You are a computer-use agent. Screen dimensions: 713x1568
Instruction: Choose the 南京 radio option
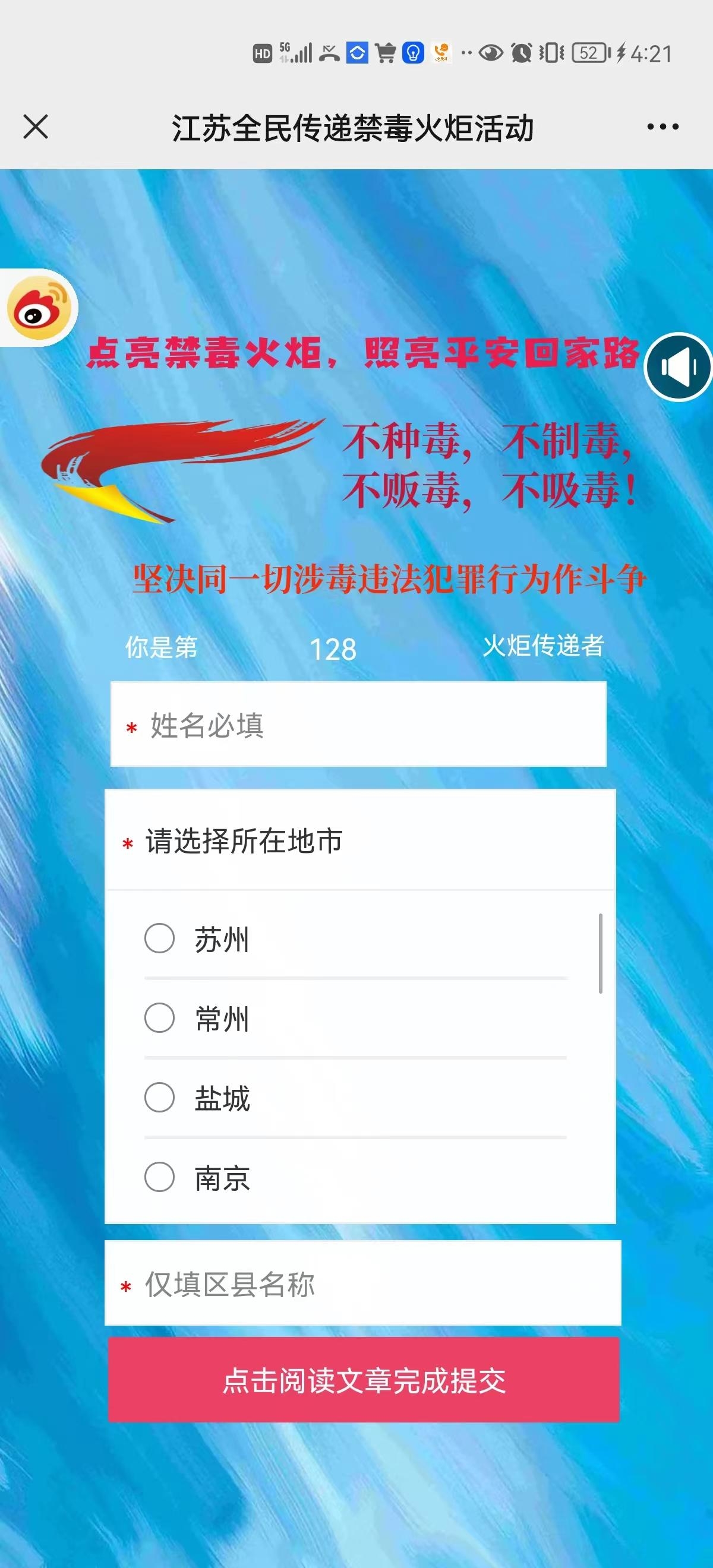point(159,1177)
